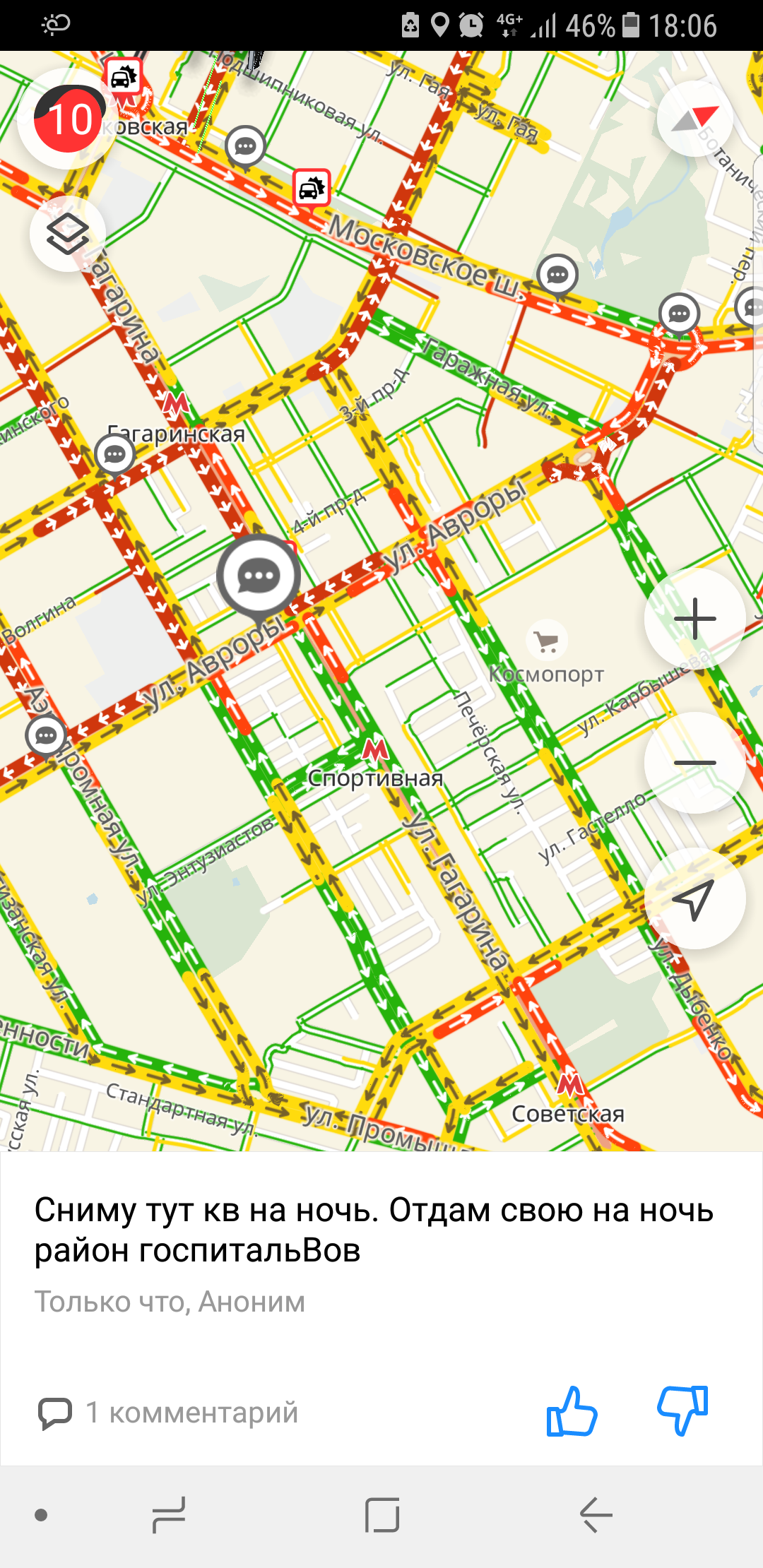Open the 1 комментарий thread
This screenshot has height=1568, width=763.
pos(168,1413)
